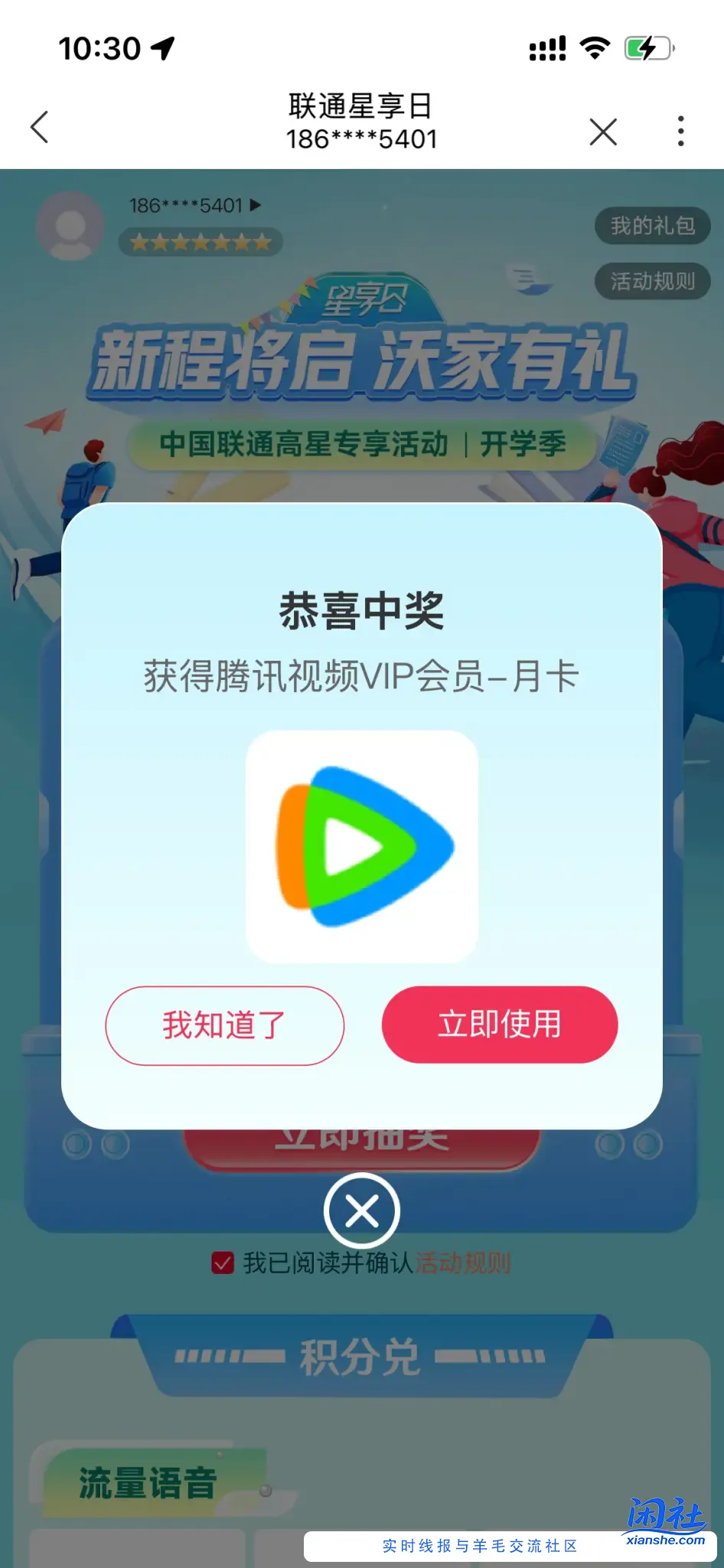Open the 活动规则 link next to checkbox
724x1568 pixels.
pyautogui.click(x=462, y=1263)
